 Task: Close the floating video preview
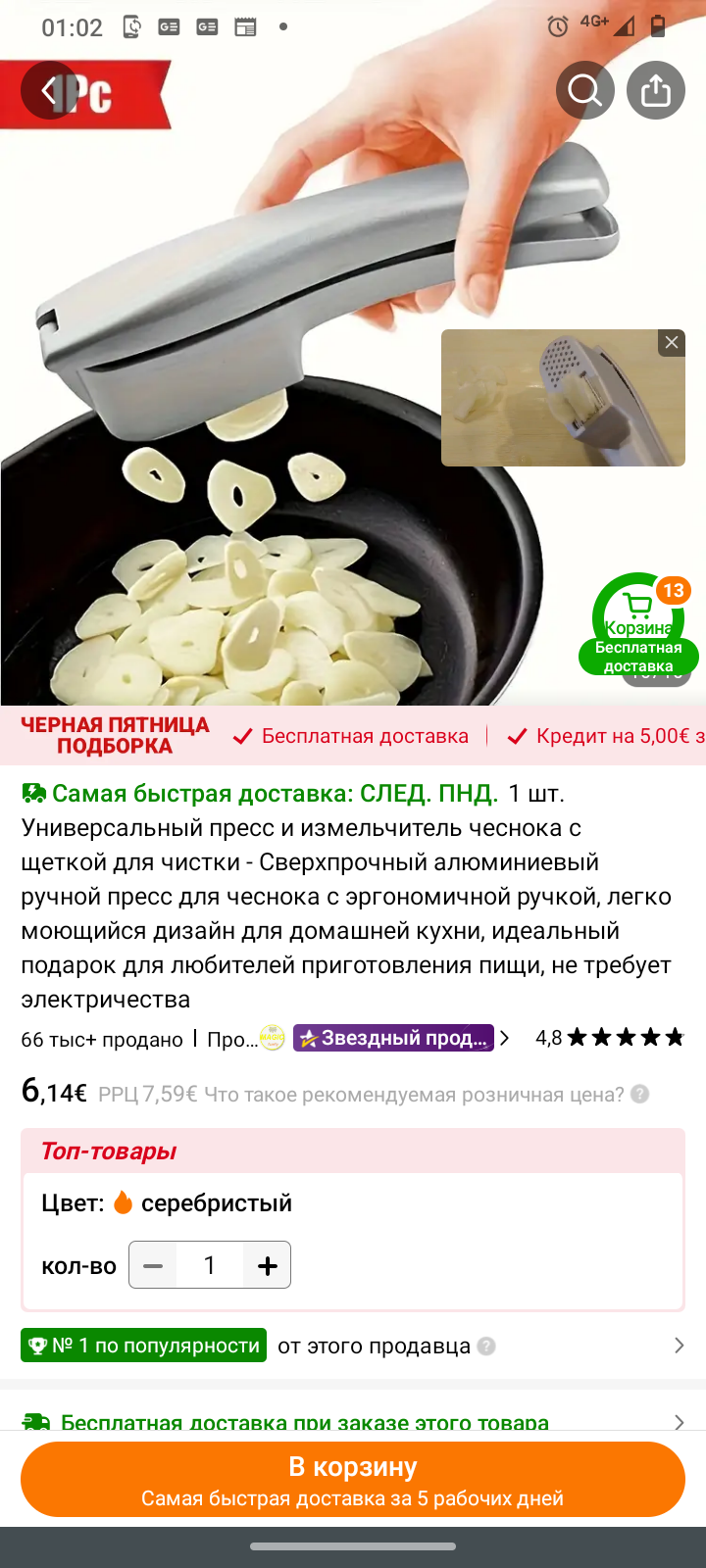click(x=672, y=343)
